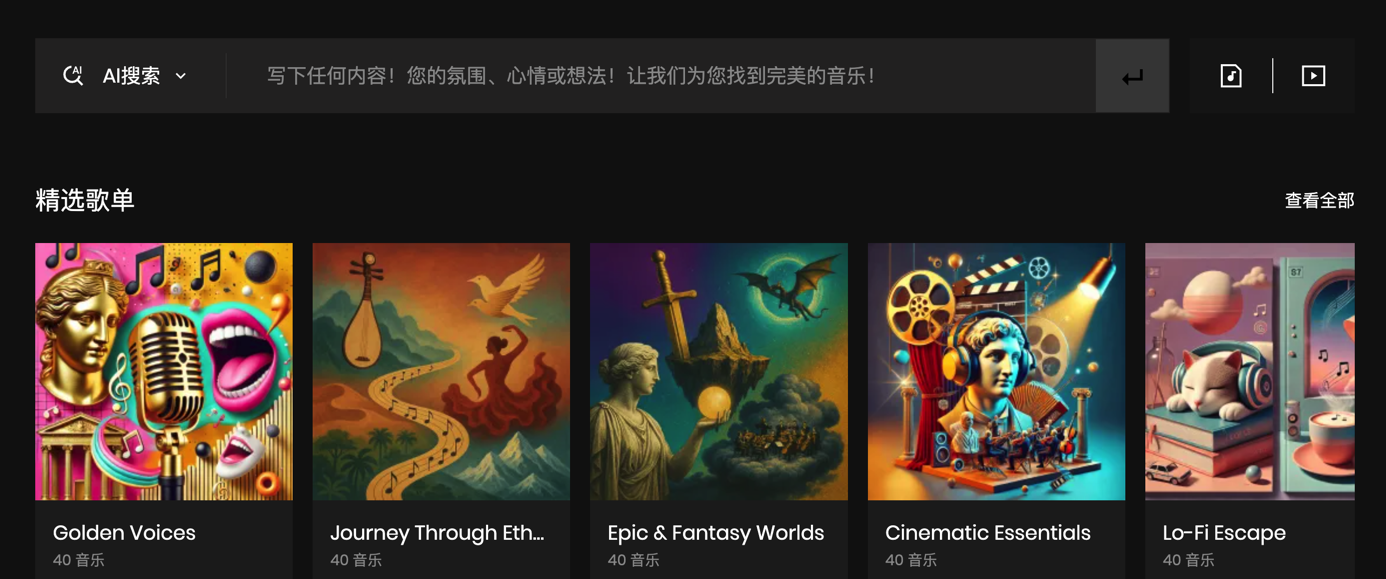This screenshot has height=579, width=1386.
Task: Tap the music file icon
Action: coord(1231,76)
